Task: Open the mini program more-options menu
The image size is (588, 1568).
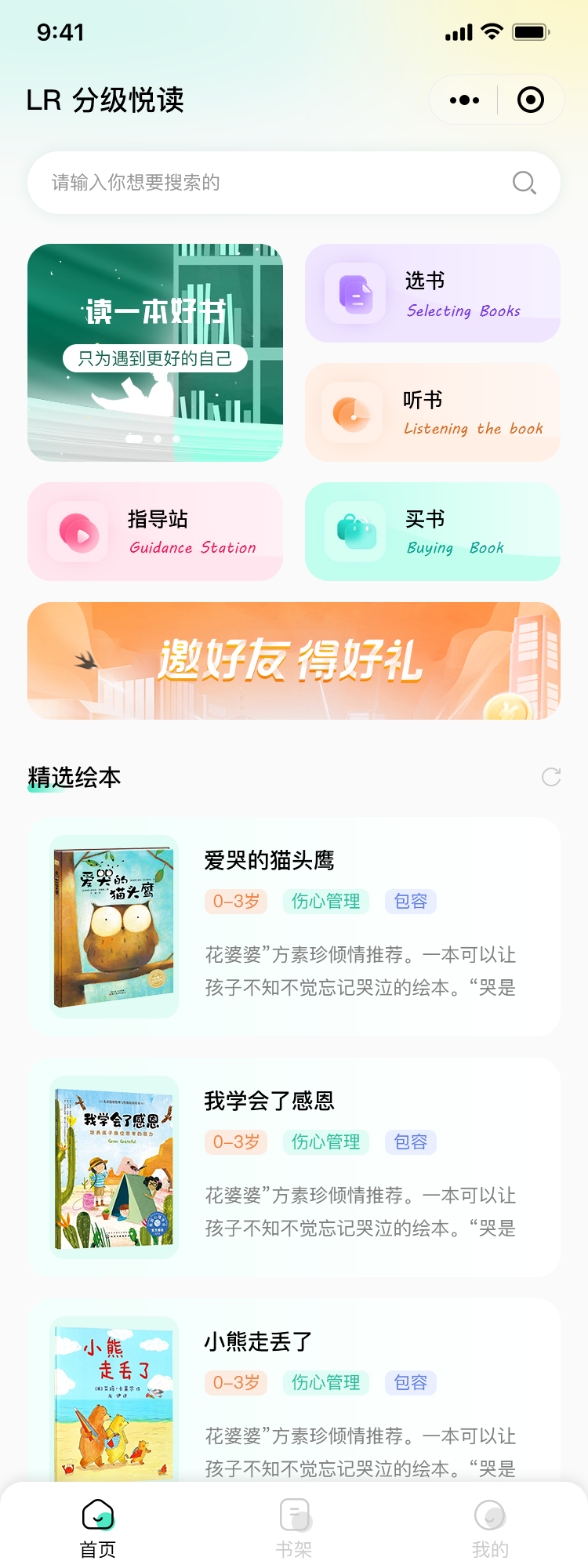Action: click(x=464, y=100)
